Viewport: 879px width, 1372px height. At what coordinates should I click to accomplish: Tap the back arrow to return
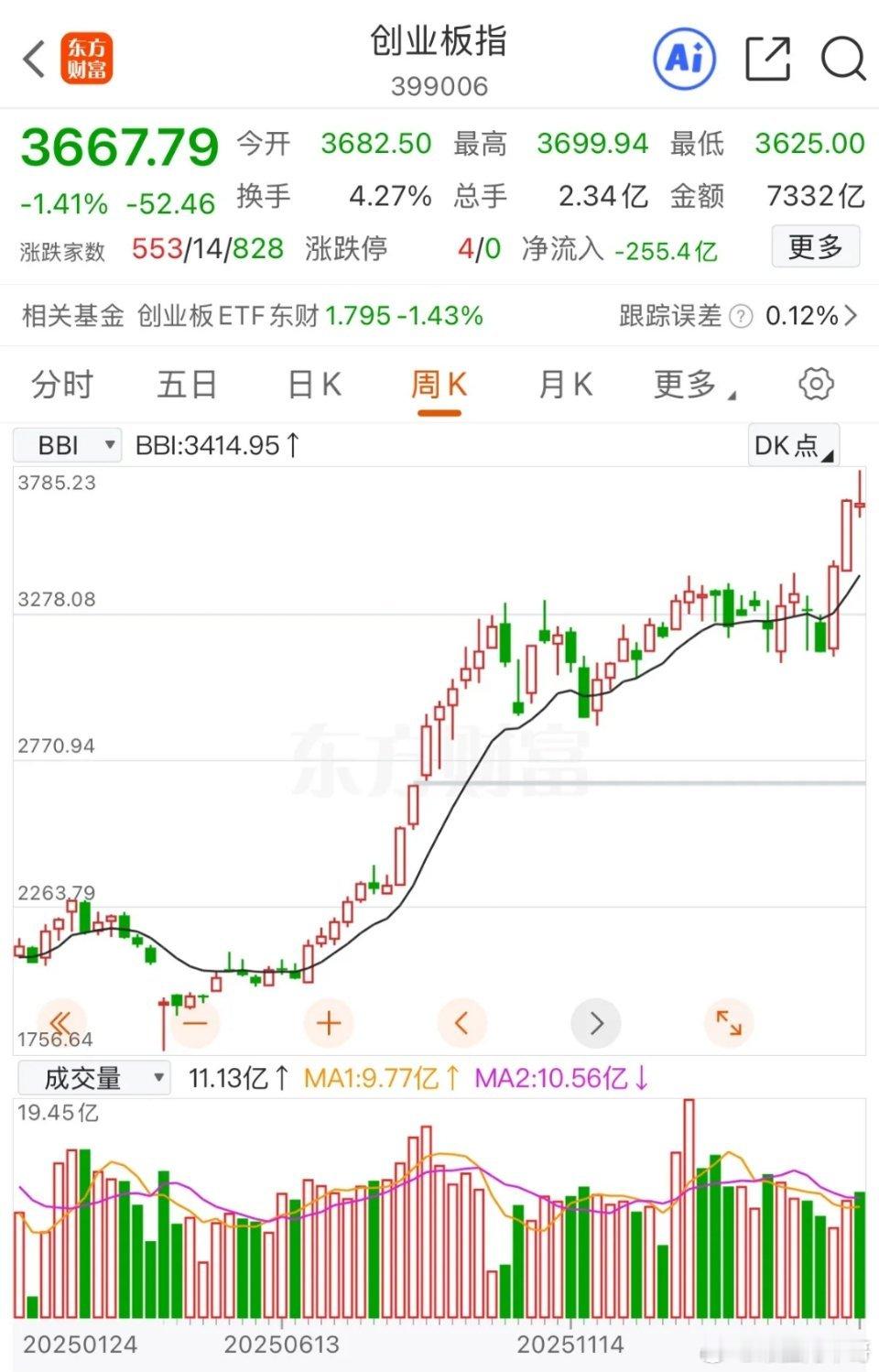click(x=33, y=57)
